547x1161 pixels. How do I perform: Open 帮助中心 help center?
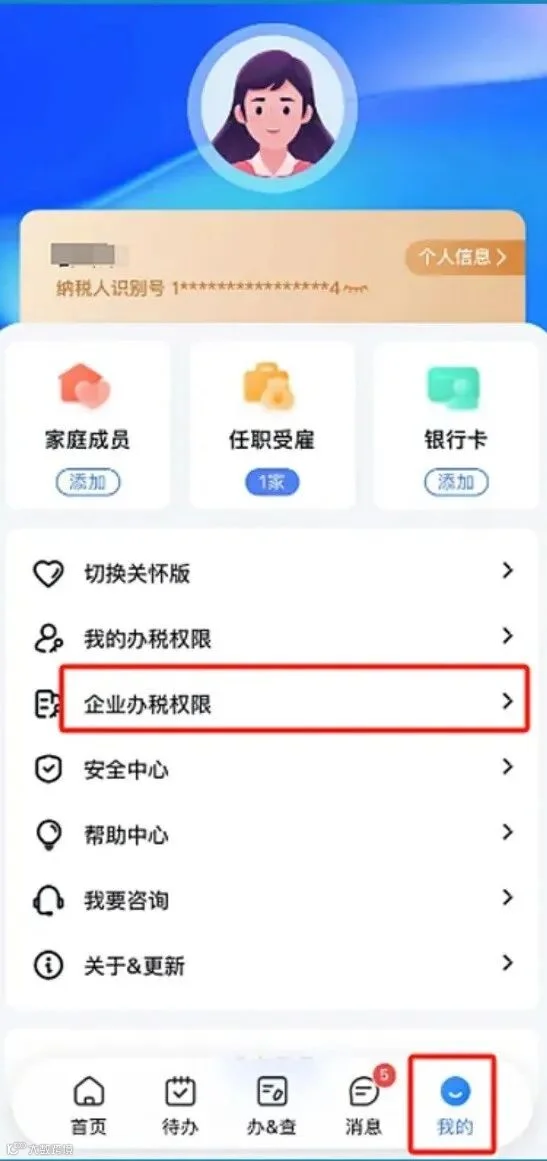click(x=272, y=834)
